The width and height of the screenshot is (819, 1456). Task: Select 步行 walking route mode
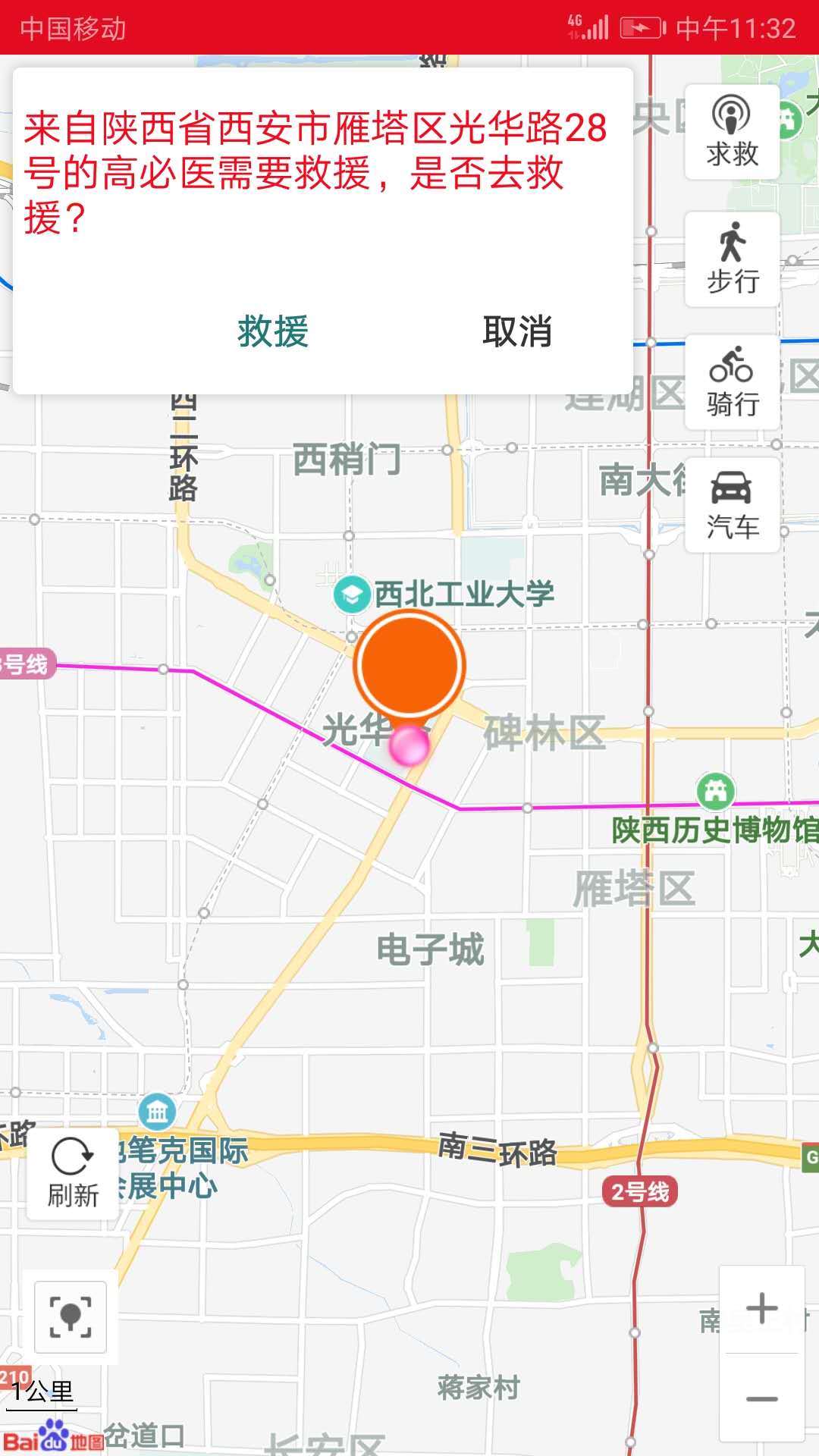[732, 259]
